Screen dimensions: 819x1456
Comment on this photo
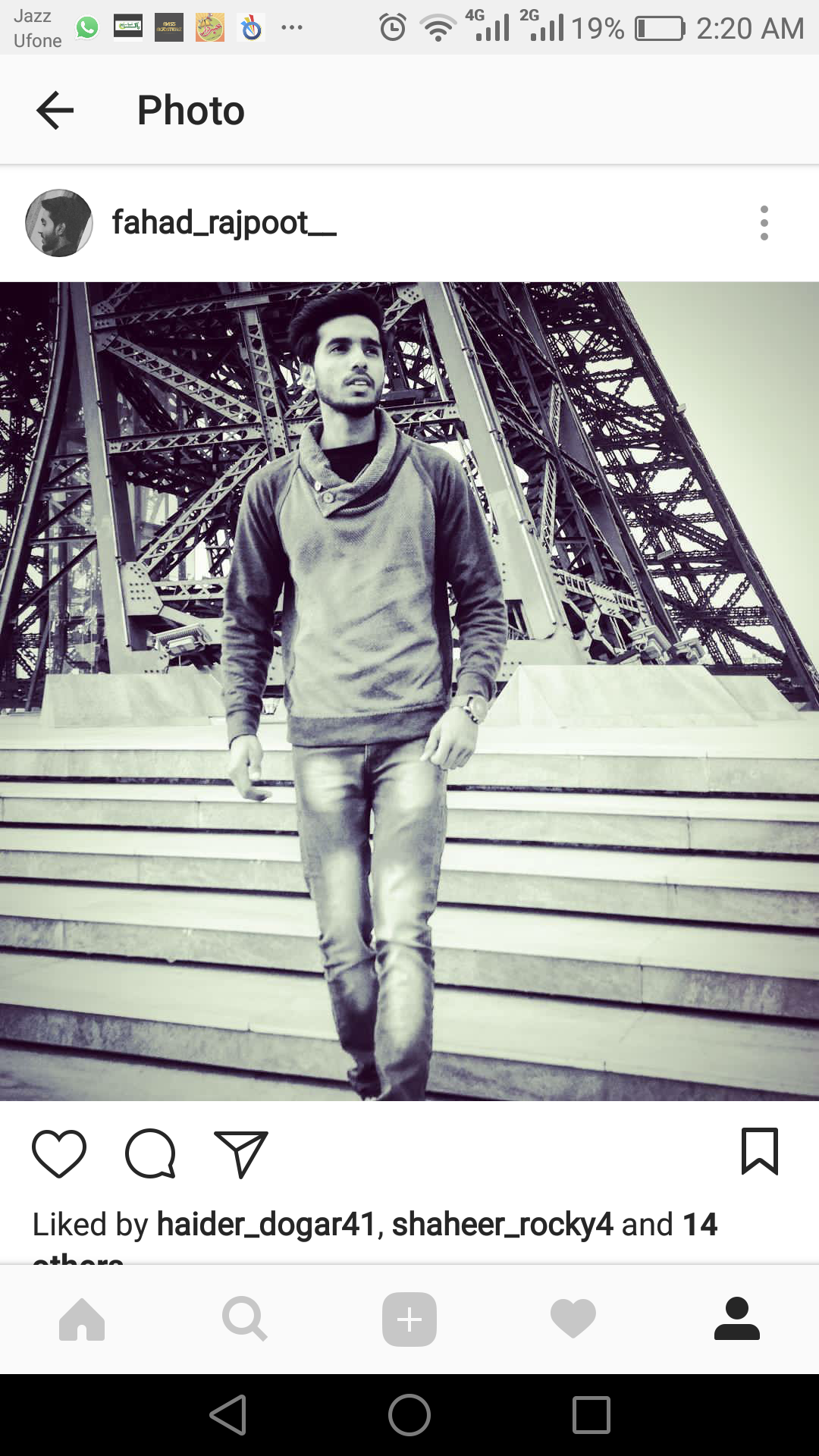coord(150,1153)
